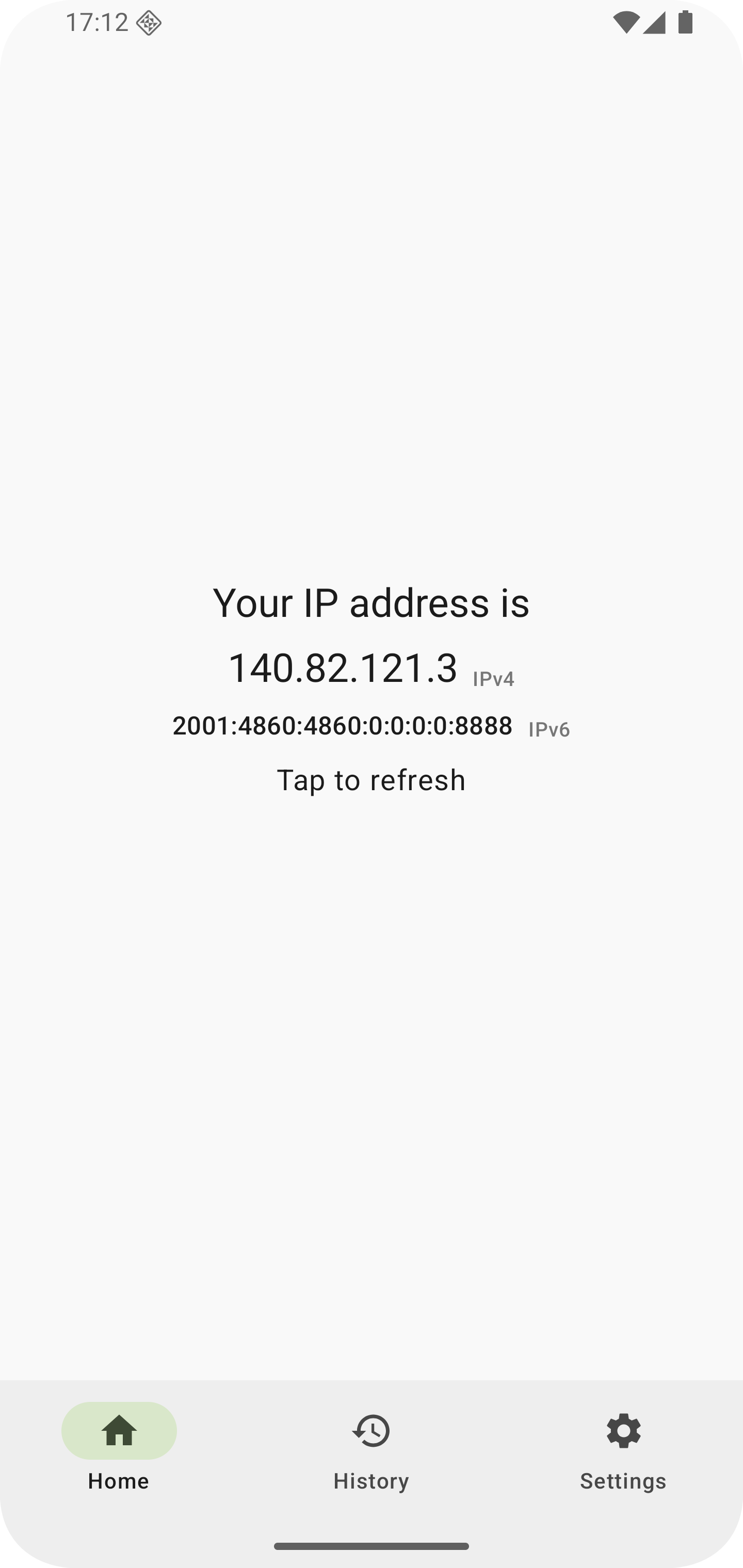This screenshot has height=1568, width=743.
Task: Select the Home tab
Action: click(119, 1452)
